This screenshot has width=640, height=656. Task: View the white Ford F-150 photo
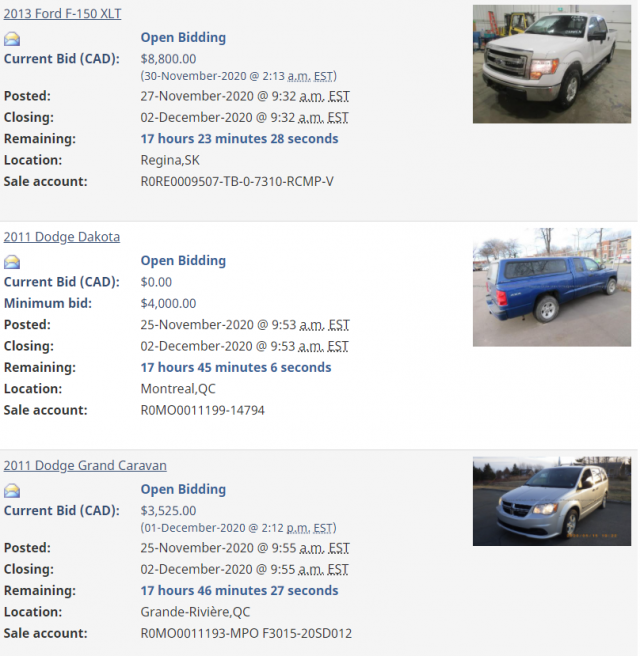point(551,64)
